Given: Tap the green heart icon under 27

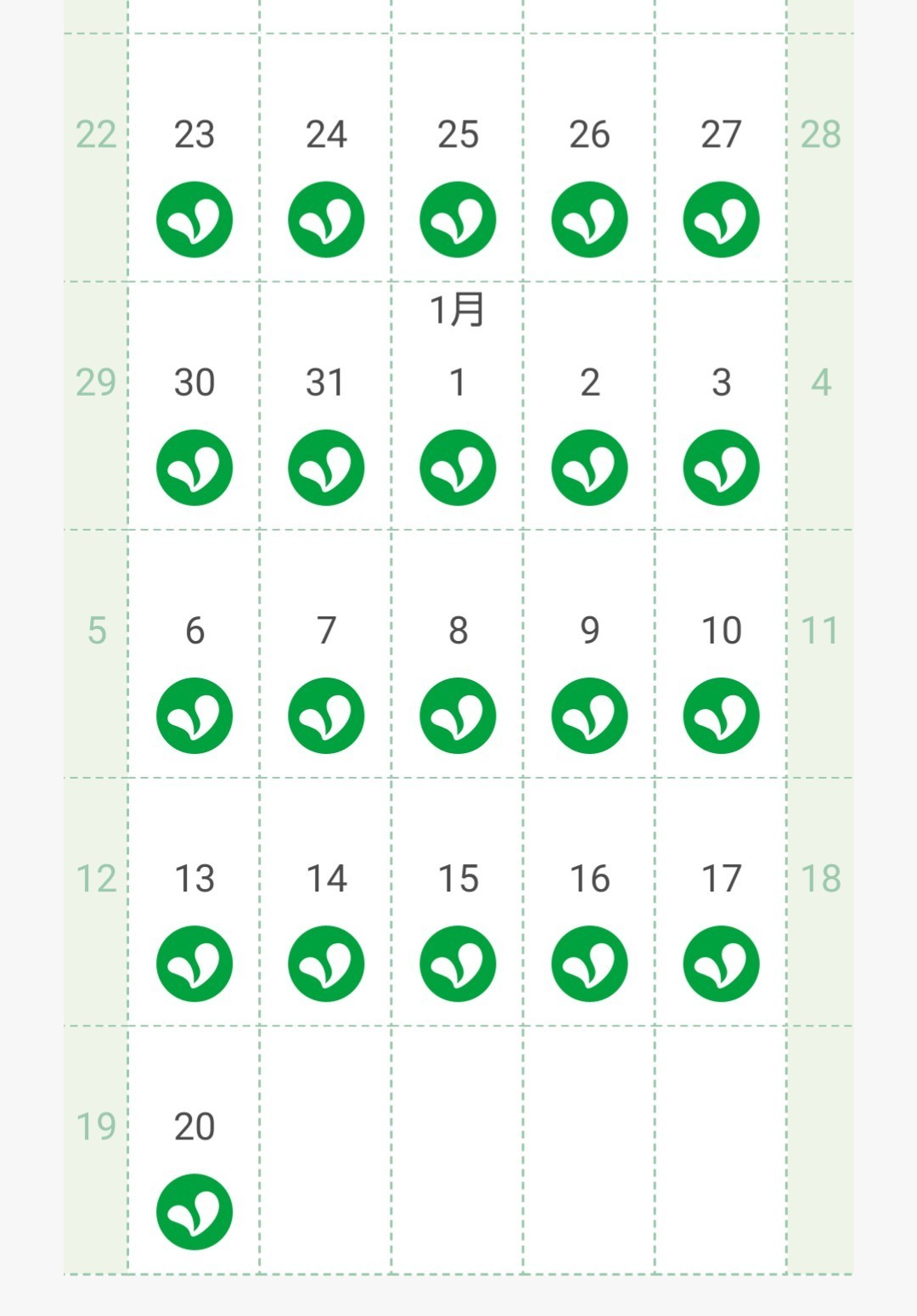Looking at the screenshot, I should tap(721, 219).
